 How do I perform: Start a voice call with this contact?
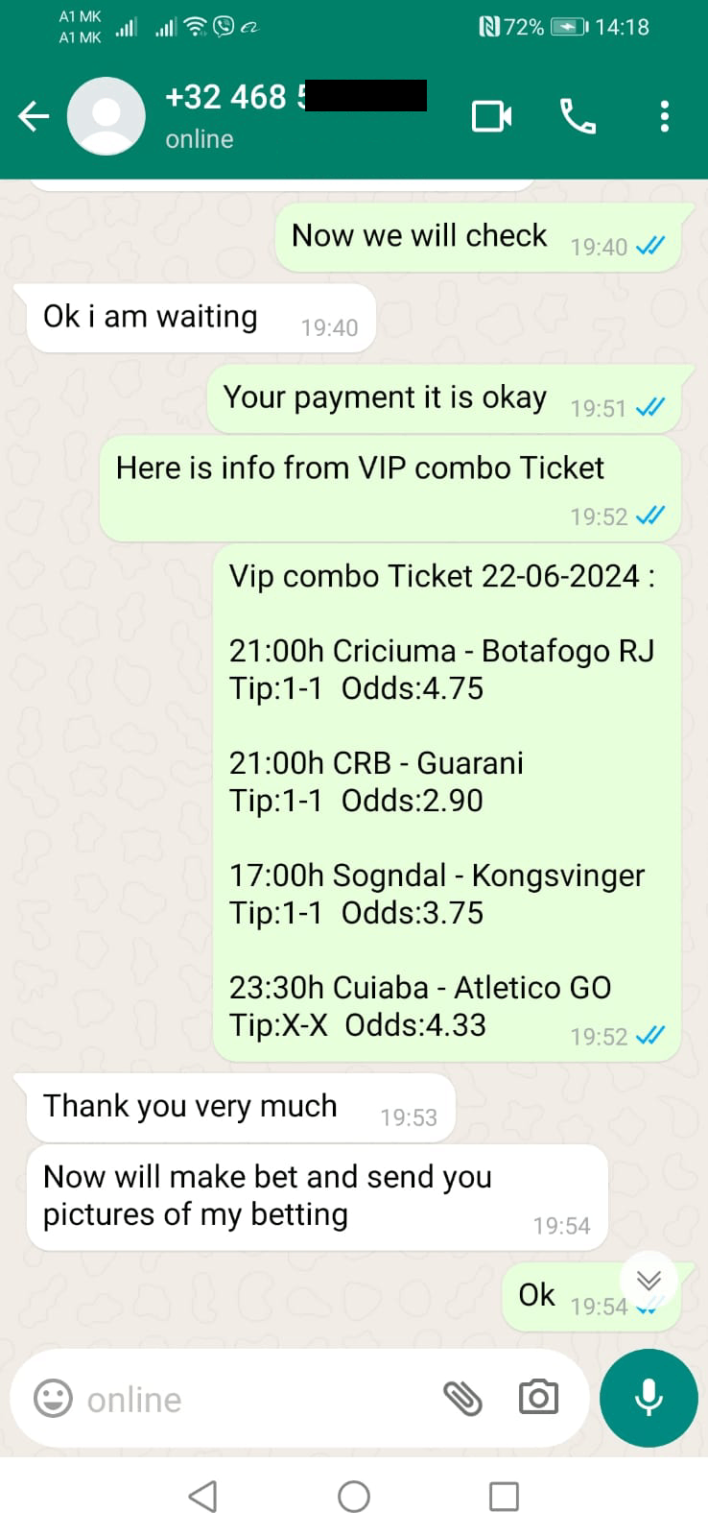tap(578, 117)
